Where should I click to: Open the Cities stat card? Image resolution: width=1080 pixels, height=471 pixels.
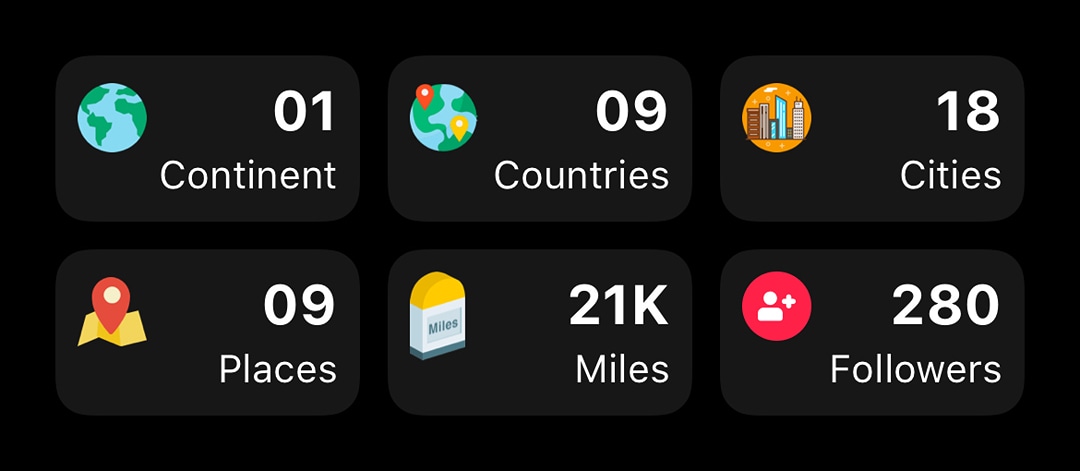coord(872,138)
